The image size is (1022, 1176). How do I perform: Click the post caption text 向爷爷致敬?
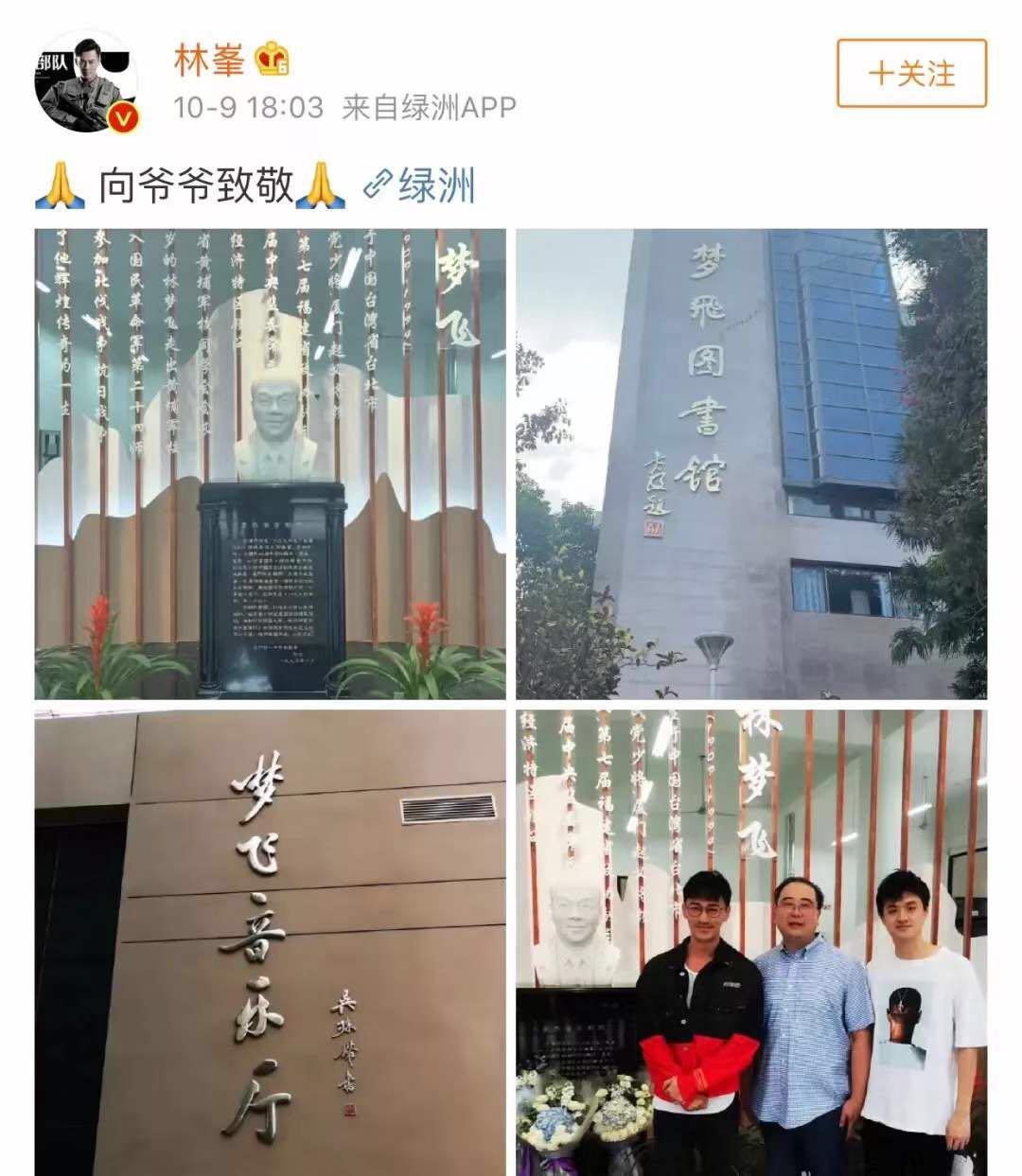194,182
